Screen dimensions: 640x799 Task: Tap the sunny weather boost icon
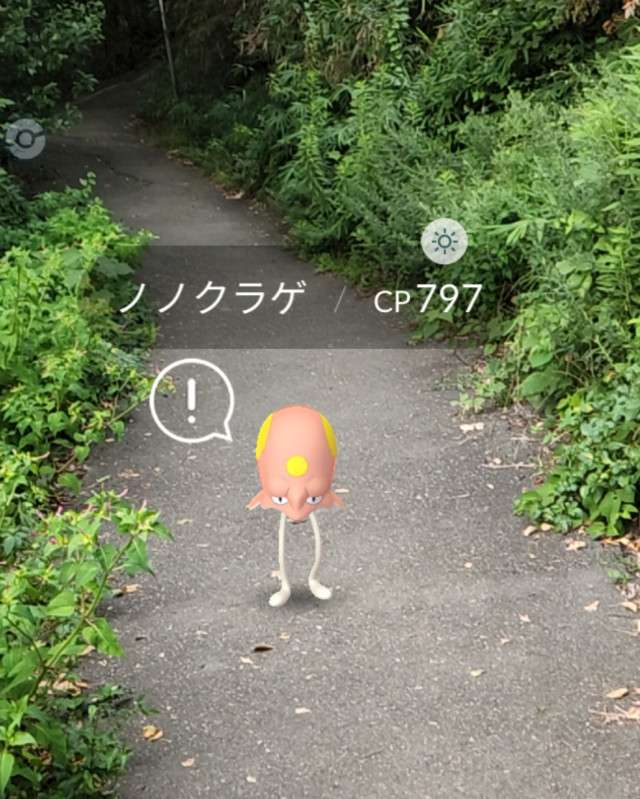[x=444, y=241]
